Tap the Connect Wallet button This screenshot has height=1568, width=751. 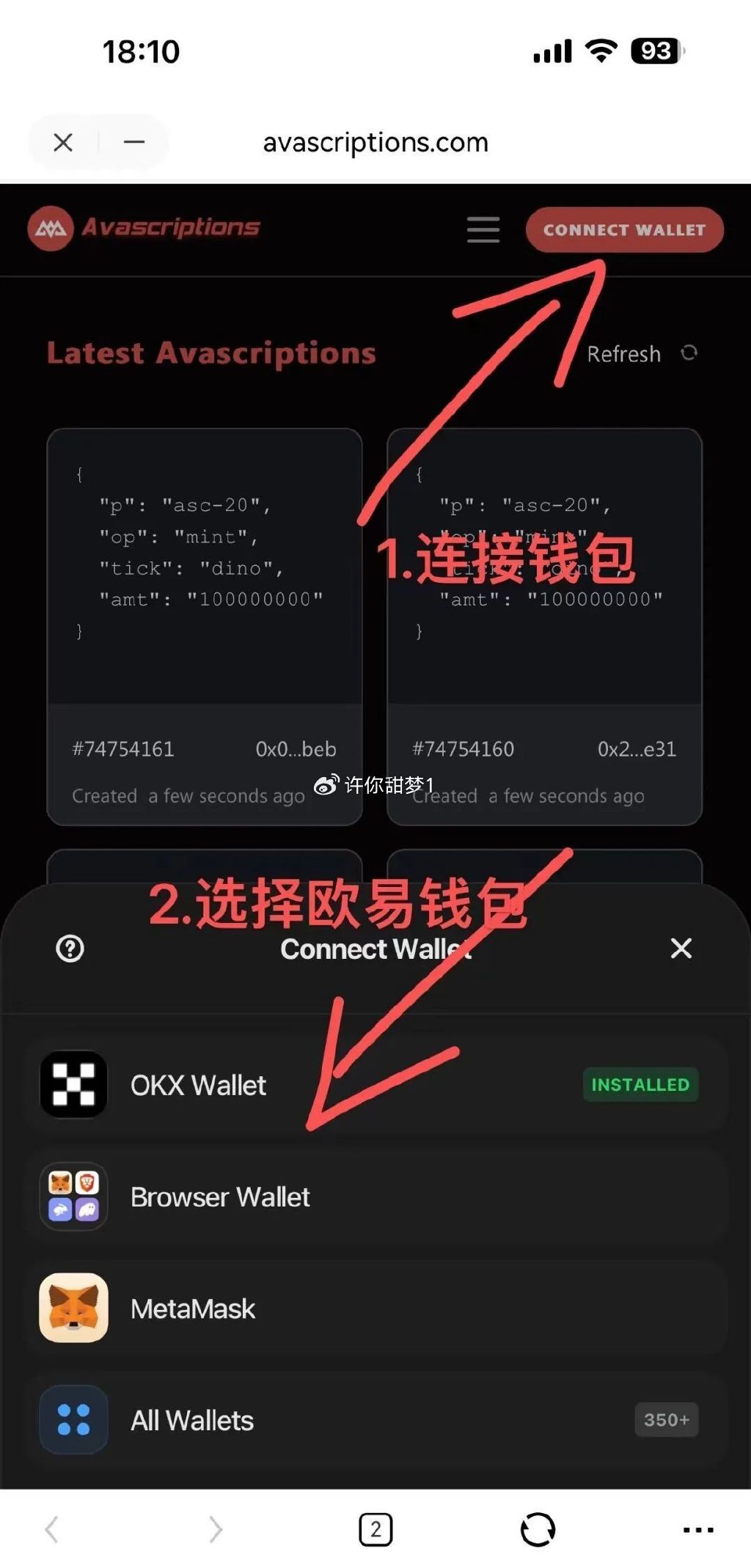pyautogui.click(x=624, y=230)
